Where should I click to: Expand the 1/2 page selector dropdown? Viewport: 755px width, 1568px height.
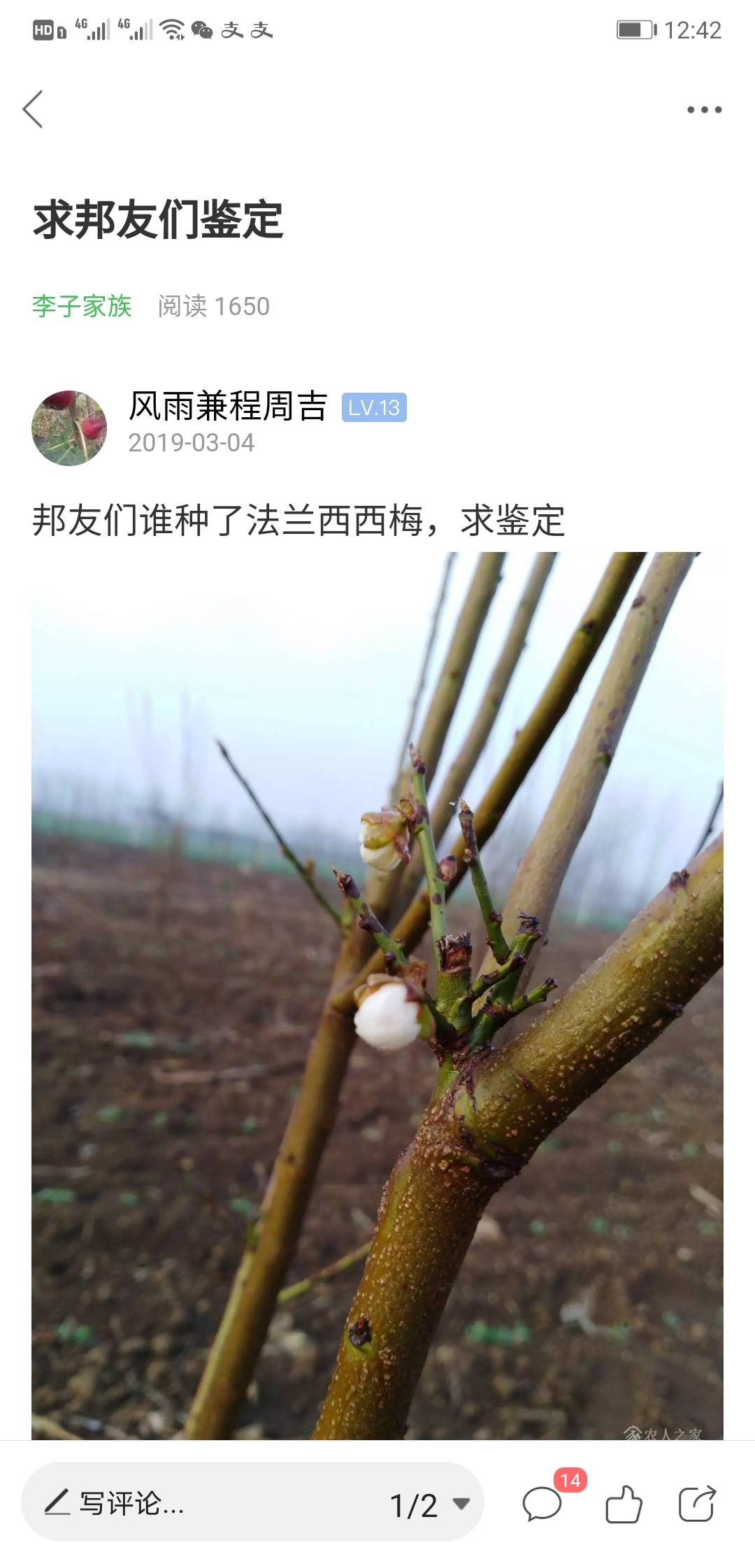429,1504
